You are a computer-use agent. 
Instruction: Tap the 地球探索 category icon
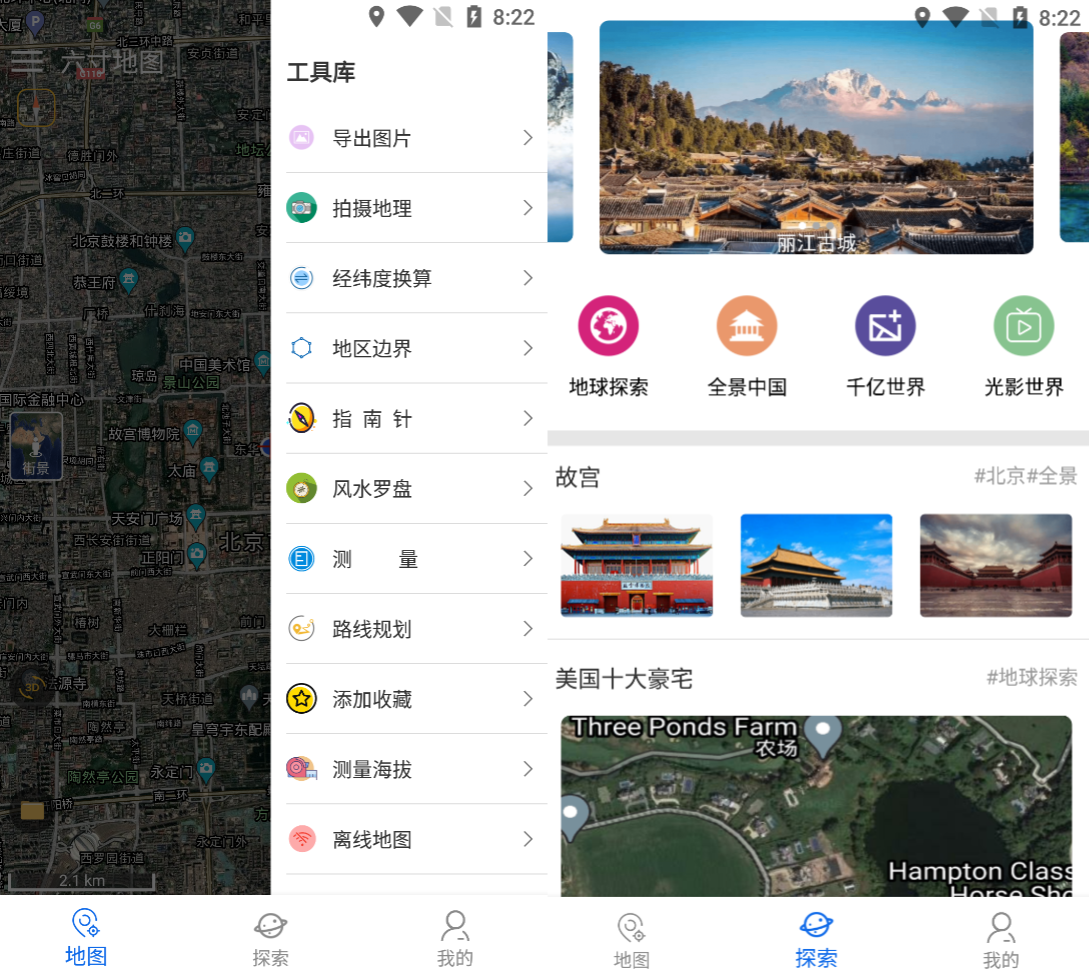tap(608, 326)
